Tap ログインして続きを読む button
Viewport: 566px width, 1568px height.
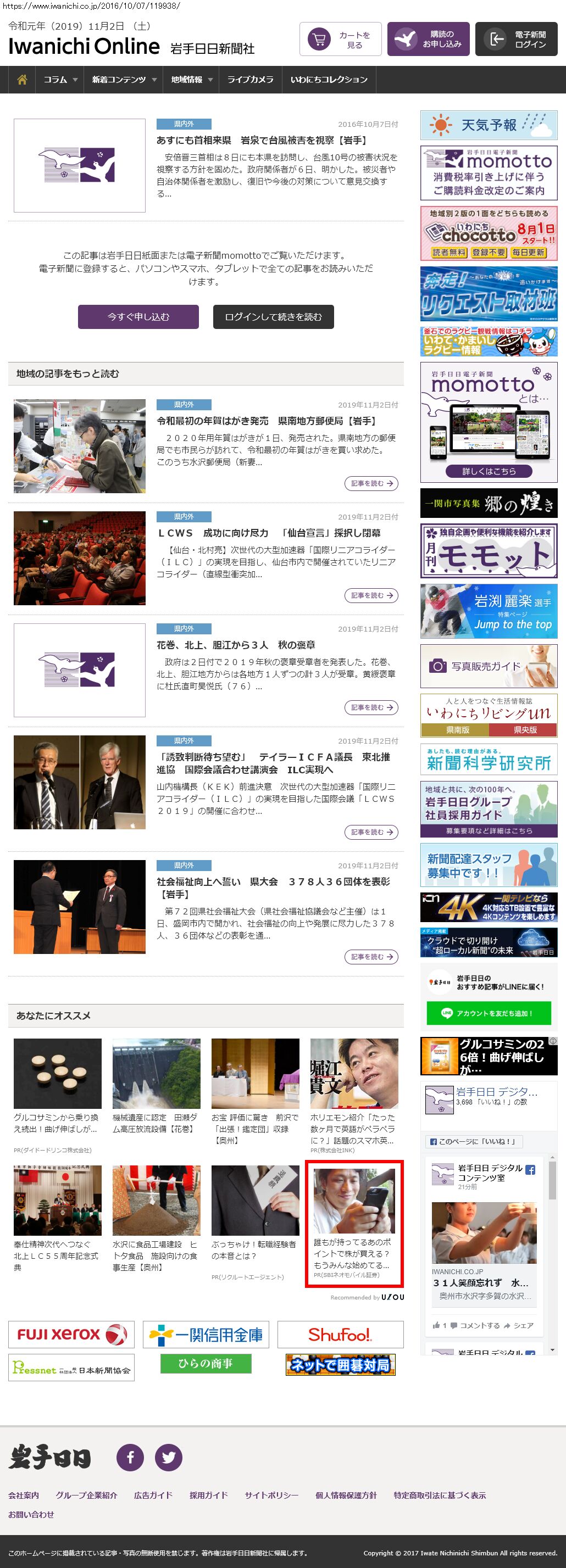point(273,316)
